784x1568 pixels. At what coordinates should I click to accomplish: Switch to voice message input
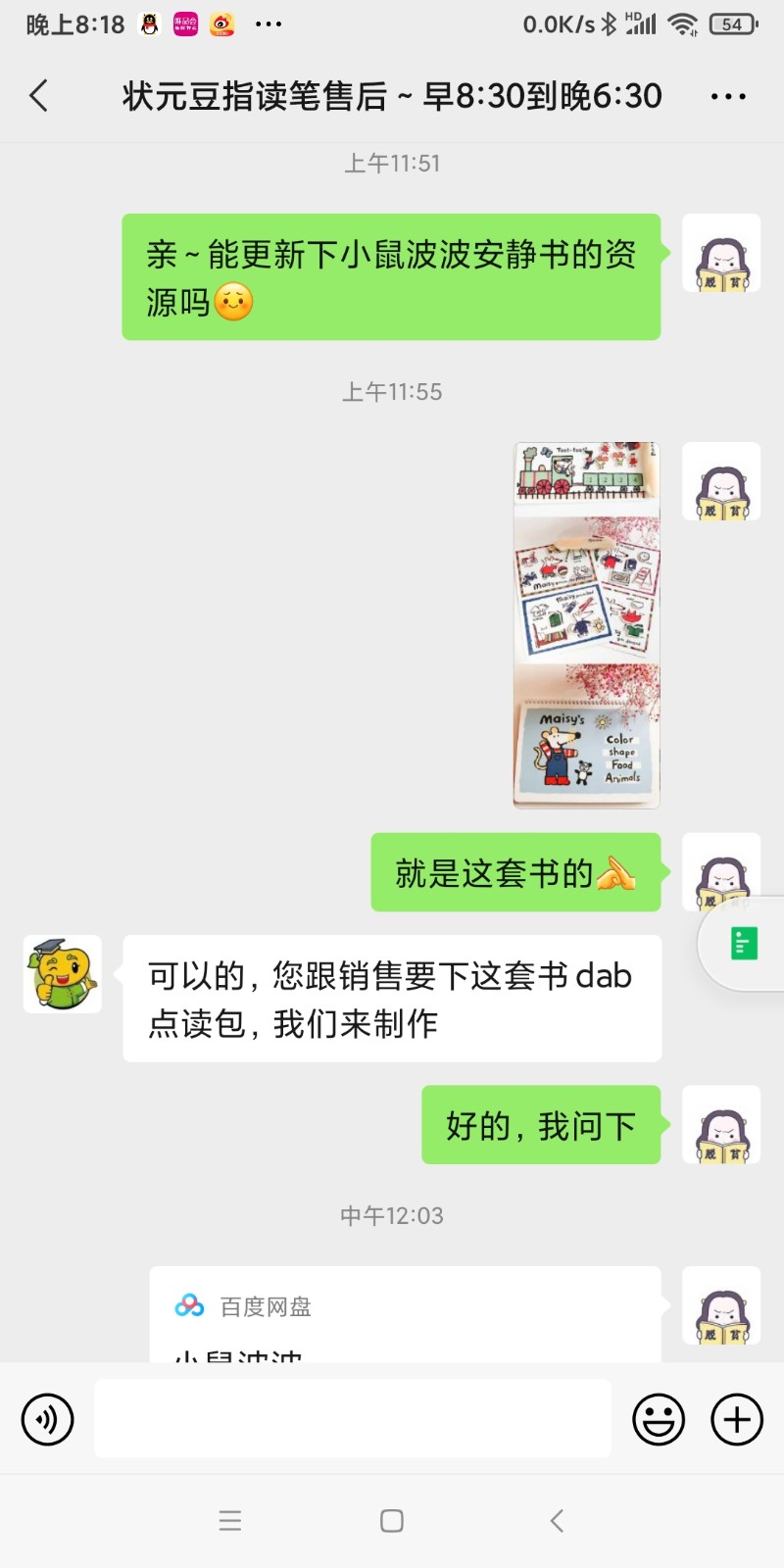[48, 1419]
